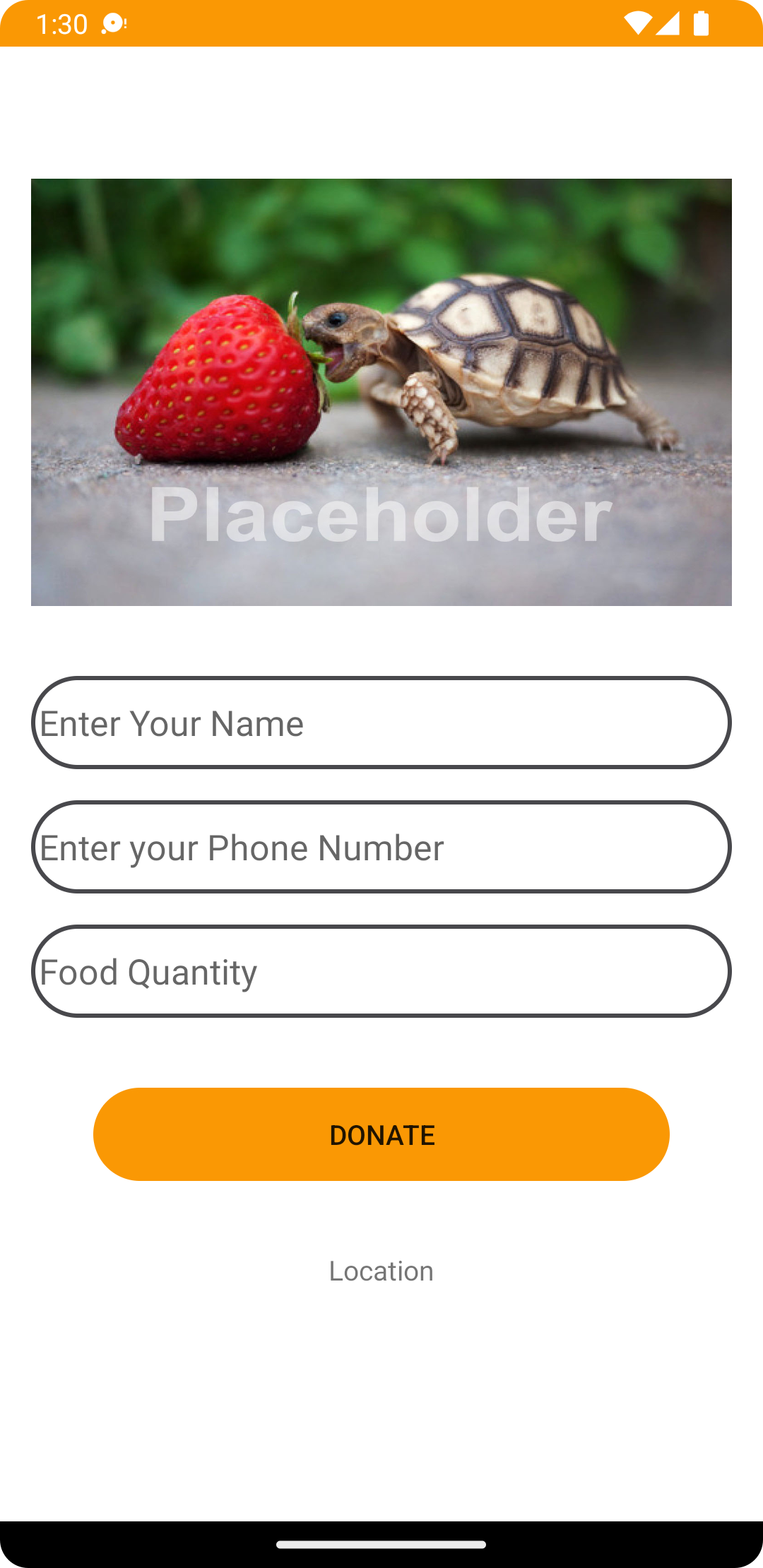The height and width of the screenshot is (1568, 763).
Task: Open the Location link
Action: [381, 1271]
